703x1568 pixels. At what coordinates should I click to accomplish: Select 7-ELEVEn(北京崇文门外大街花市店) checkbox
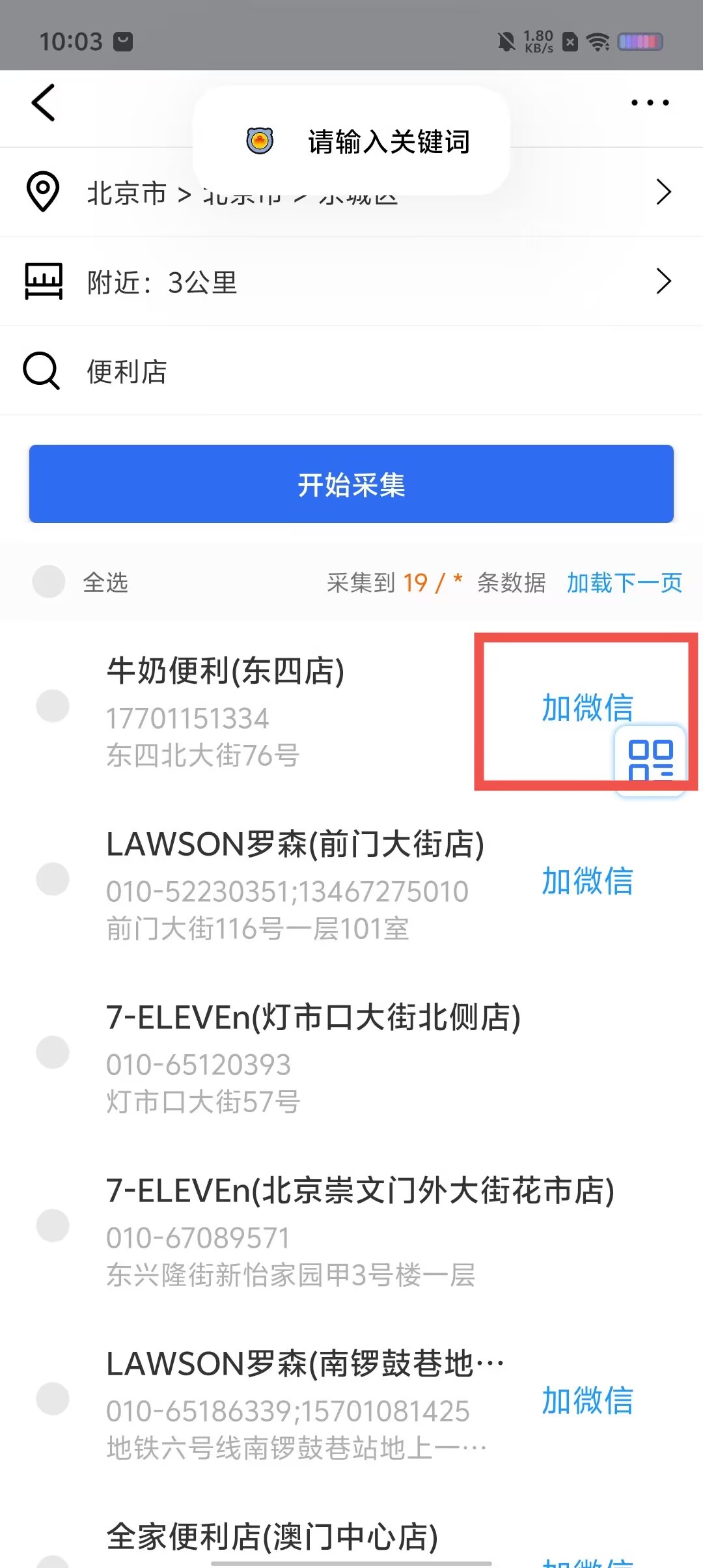click(x=53, y=1226)
